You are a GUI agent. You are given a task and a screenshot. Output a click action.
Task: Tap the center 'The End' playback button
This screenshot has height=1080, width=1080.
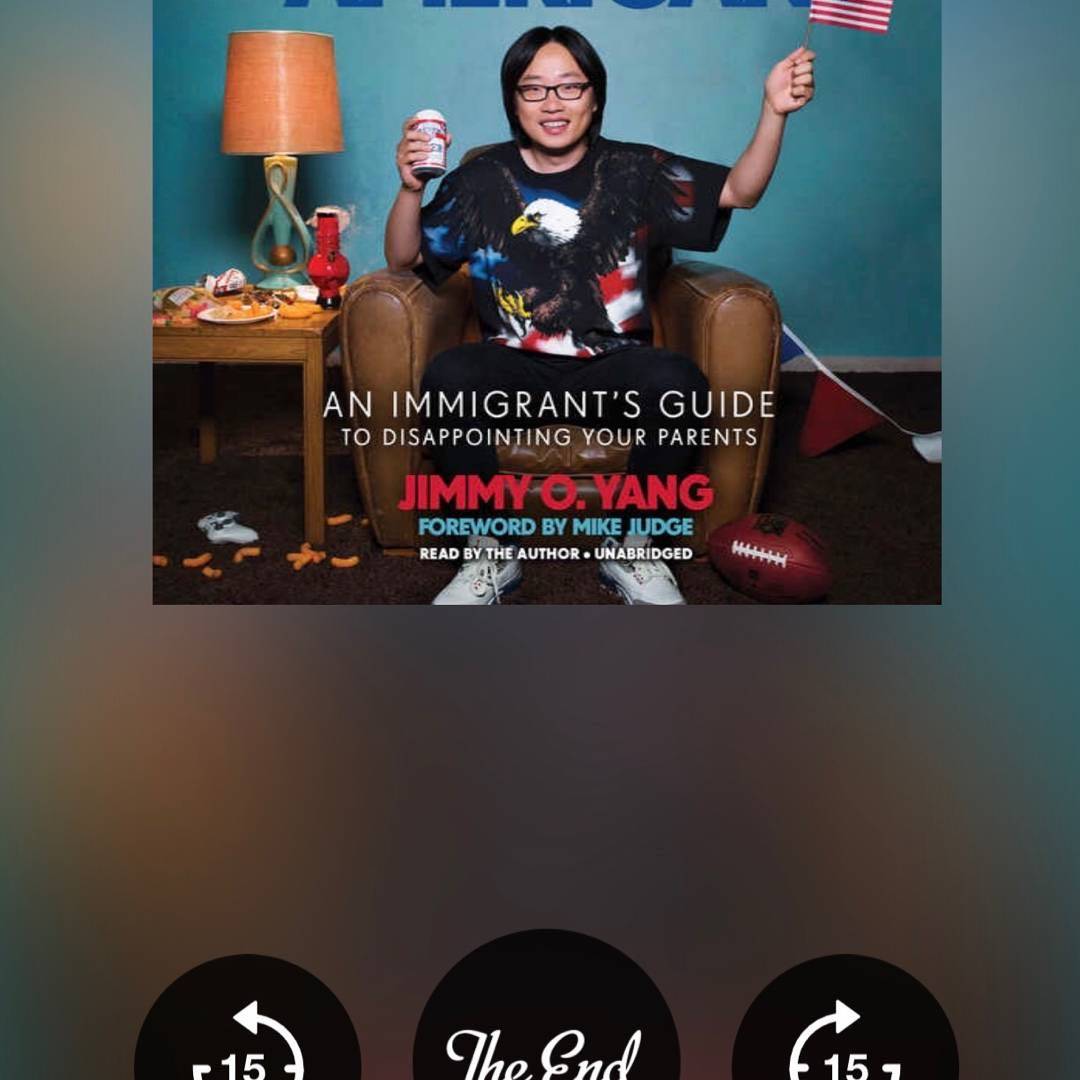coord(546,1030)
